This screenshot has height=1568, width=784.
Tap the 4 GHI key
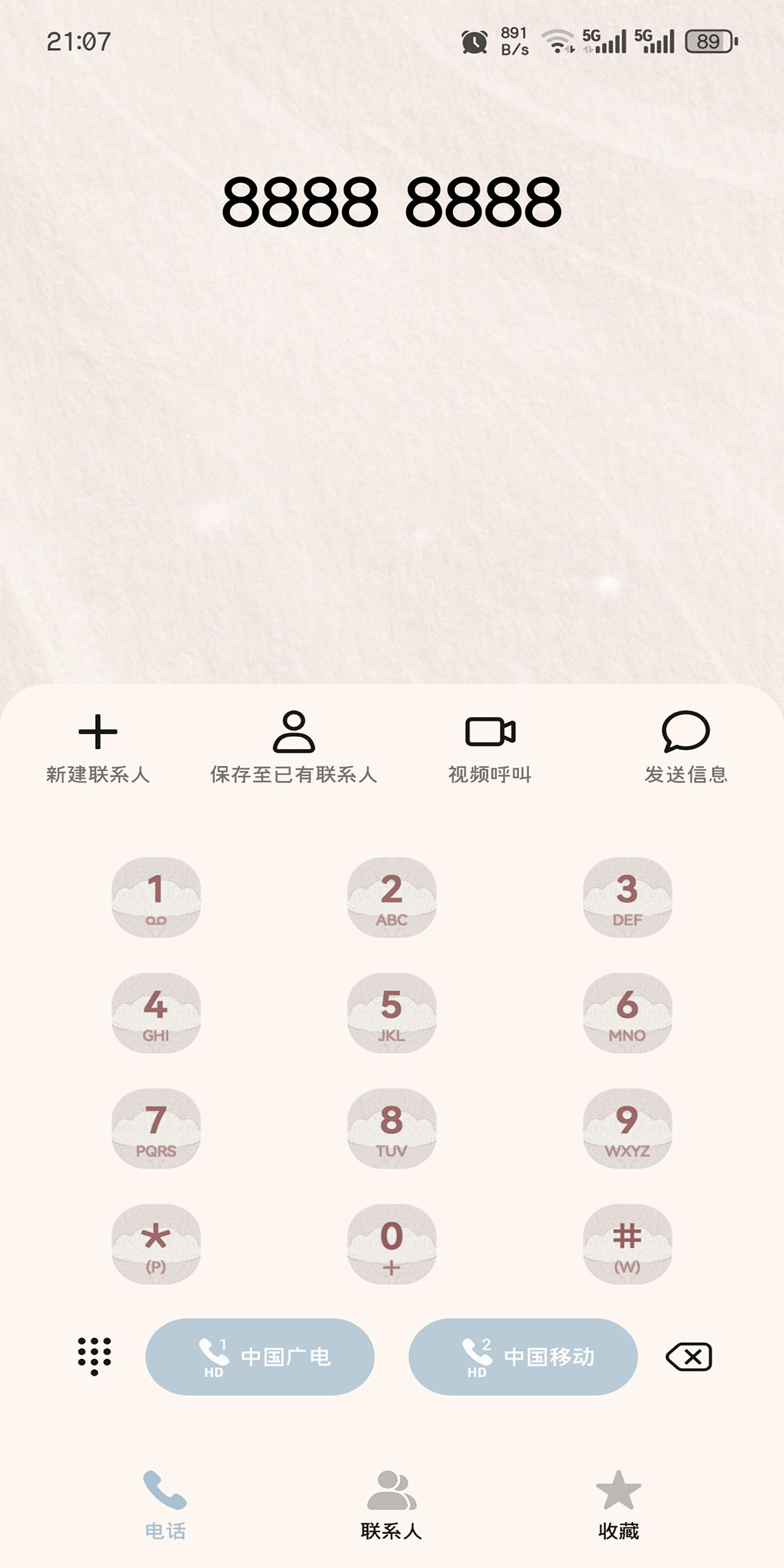(156, 1013)
